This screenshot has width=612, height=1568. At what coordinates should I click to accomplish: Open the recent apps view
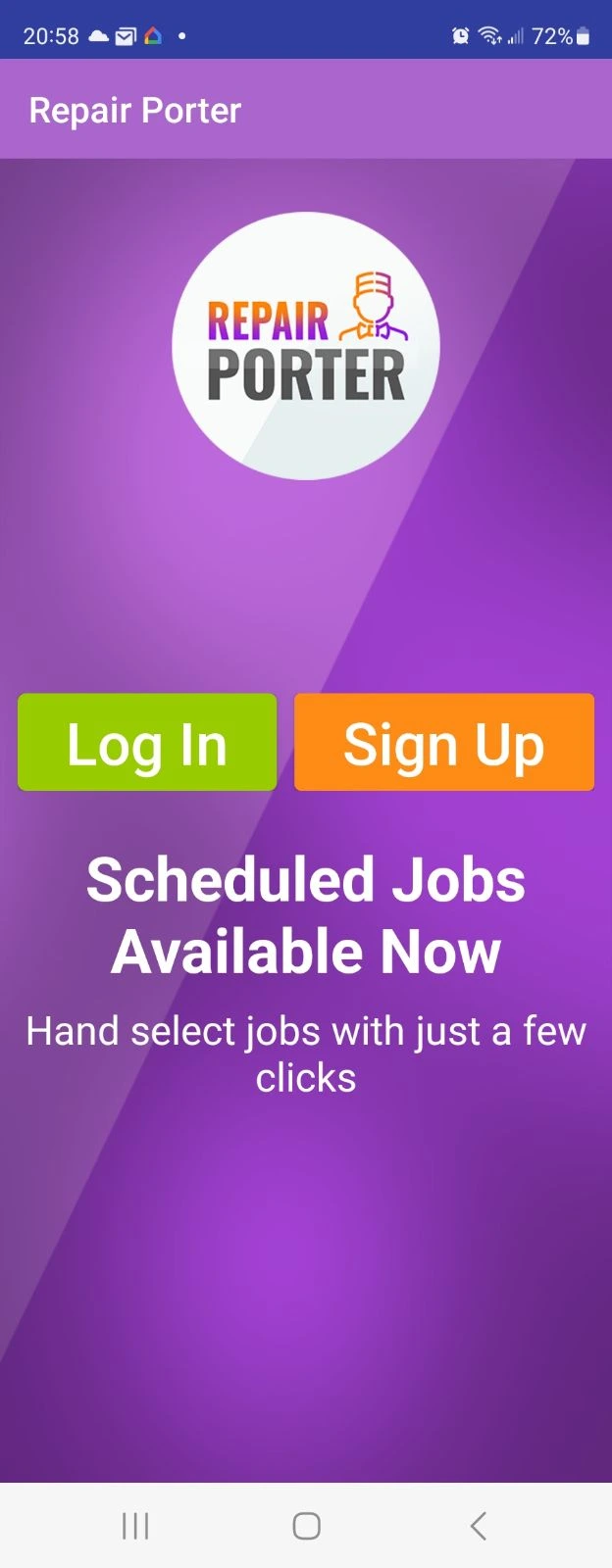[x=135, y=1525]
